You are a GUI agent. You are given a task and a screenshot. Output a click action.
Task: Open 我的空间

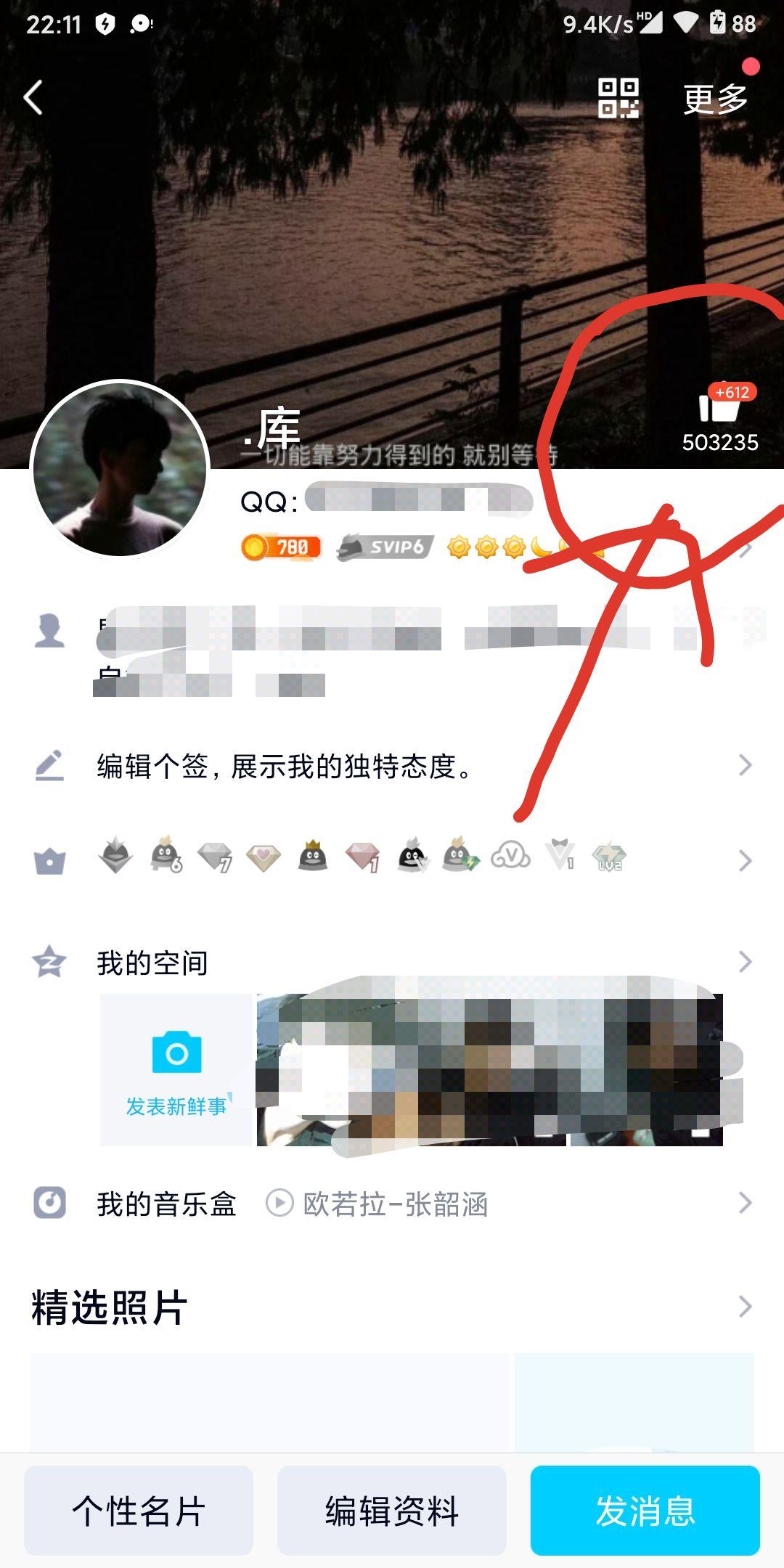pyautogui.click(x=152, y=963)
